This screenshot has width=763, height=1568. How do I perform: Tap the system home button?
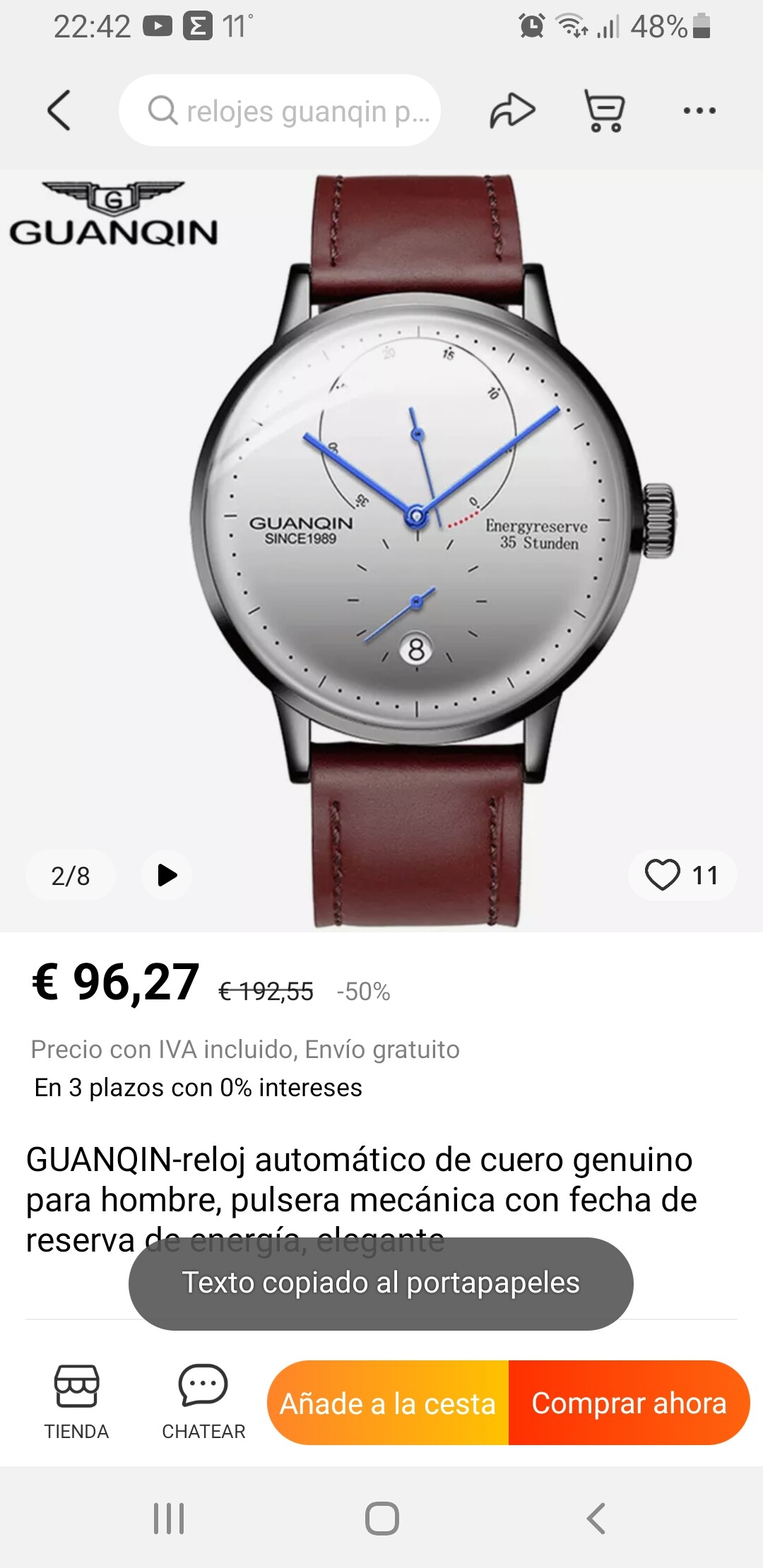(x=381, y=1518)
